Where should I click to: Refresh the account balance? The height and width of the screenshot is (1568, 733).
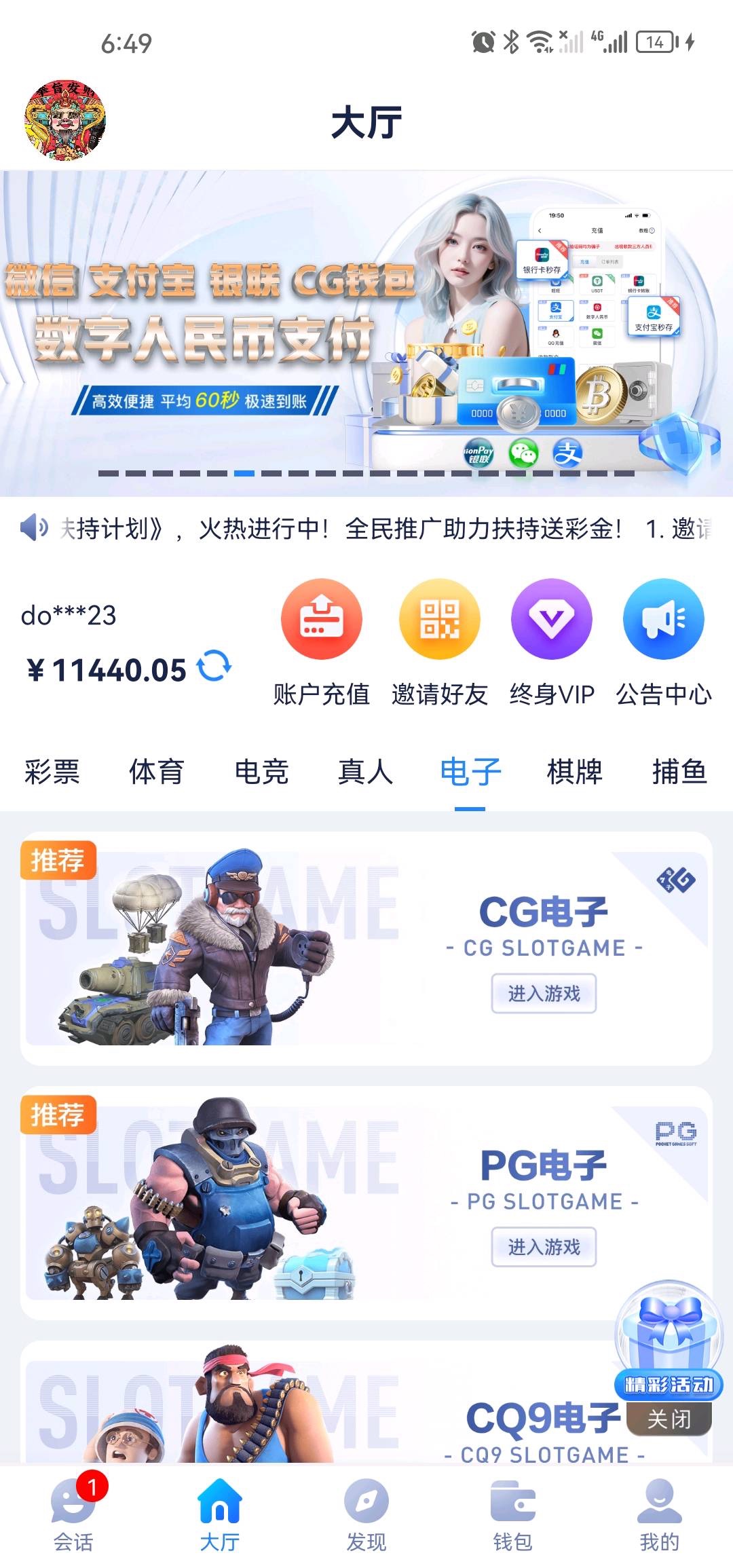point(214,666)
